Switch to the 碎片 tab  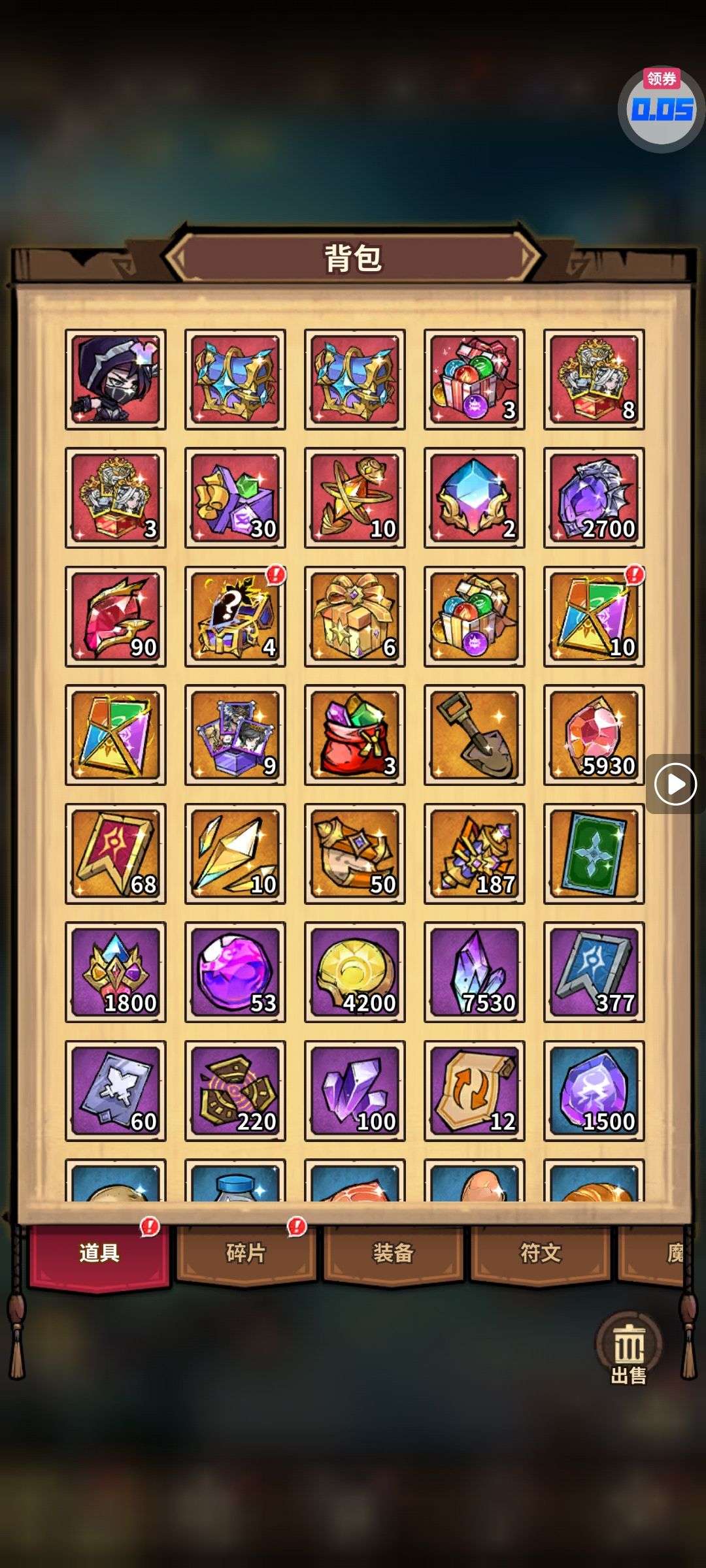246,1252
